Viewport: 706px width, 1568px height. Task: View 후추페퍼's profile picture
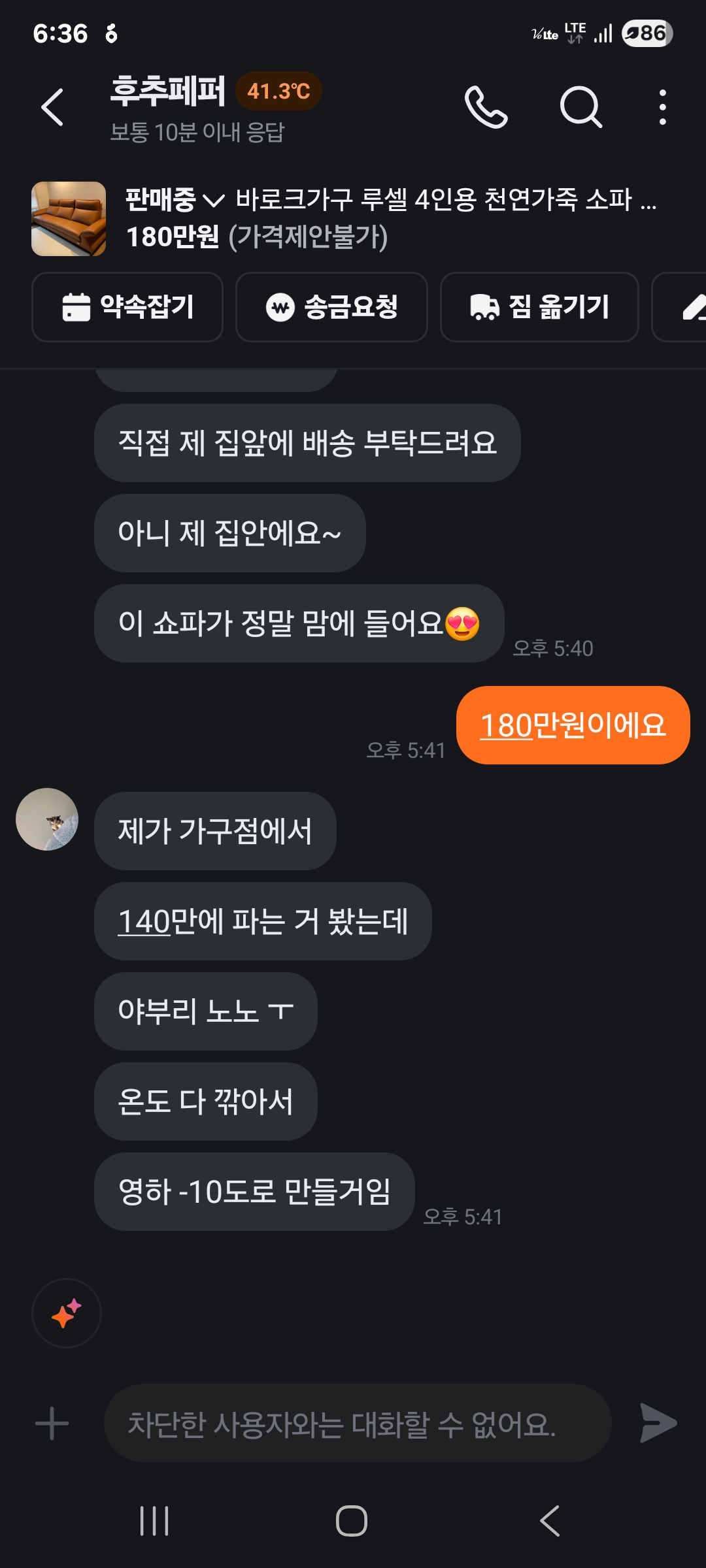[x=47, y=819]
